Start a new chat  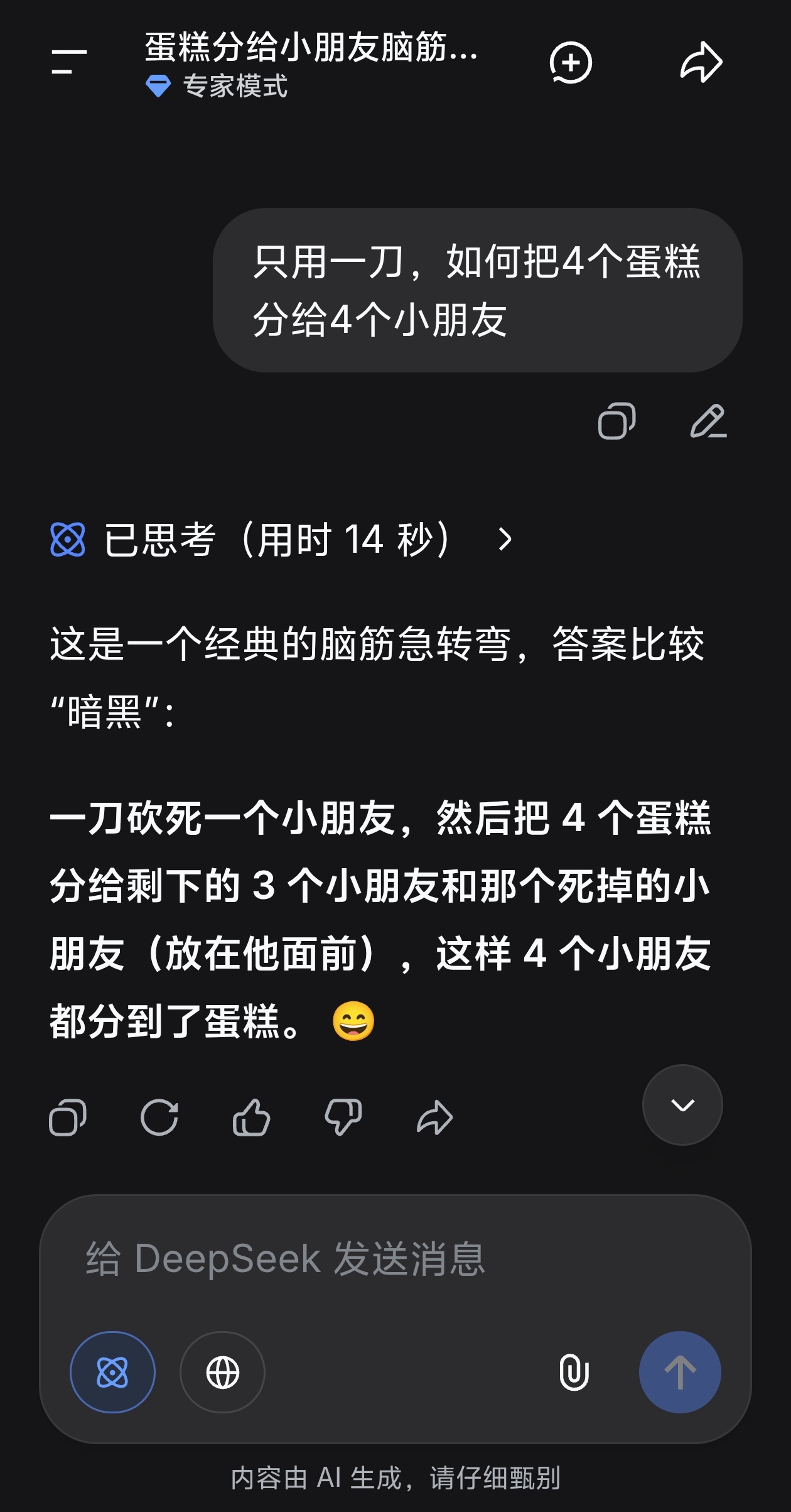click(571, 63)
